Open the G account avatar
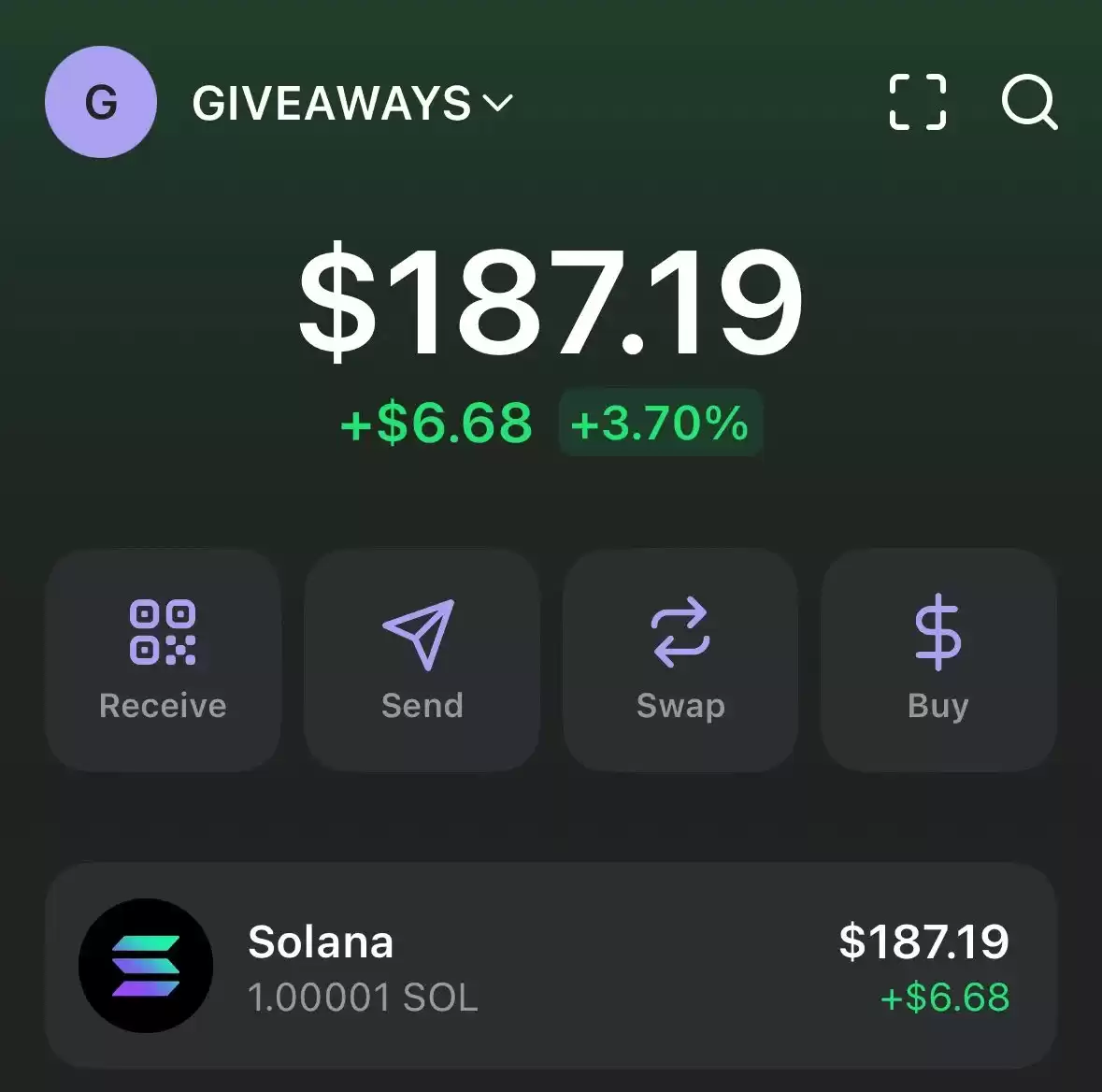The width and height of the screenshot is (1102, 1092). 100,102
